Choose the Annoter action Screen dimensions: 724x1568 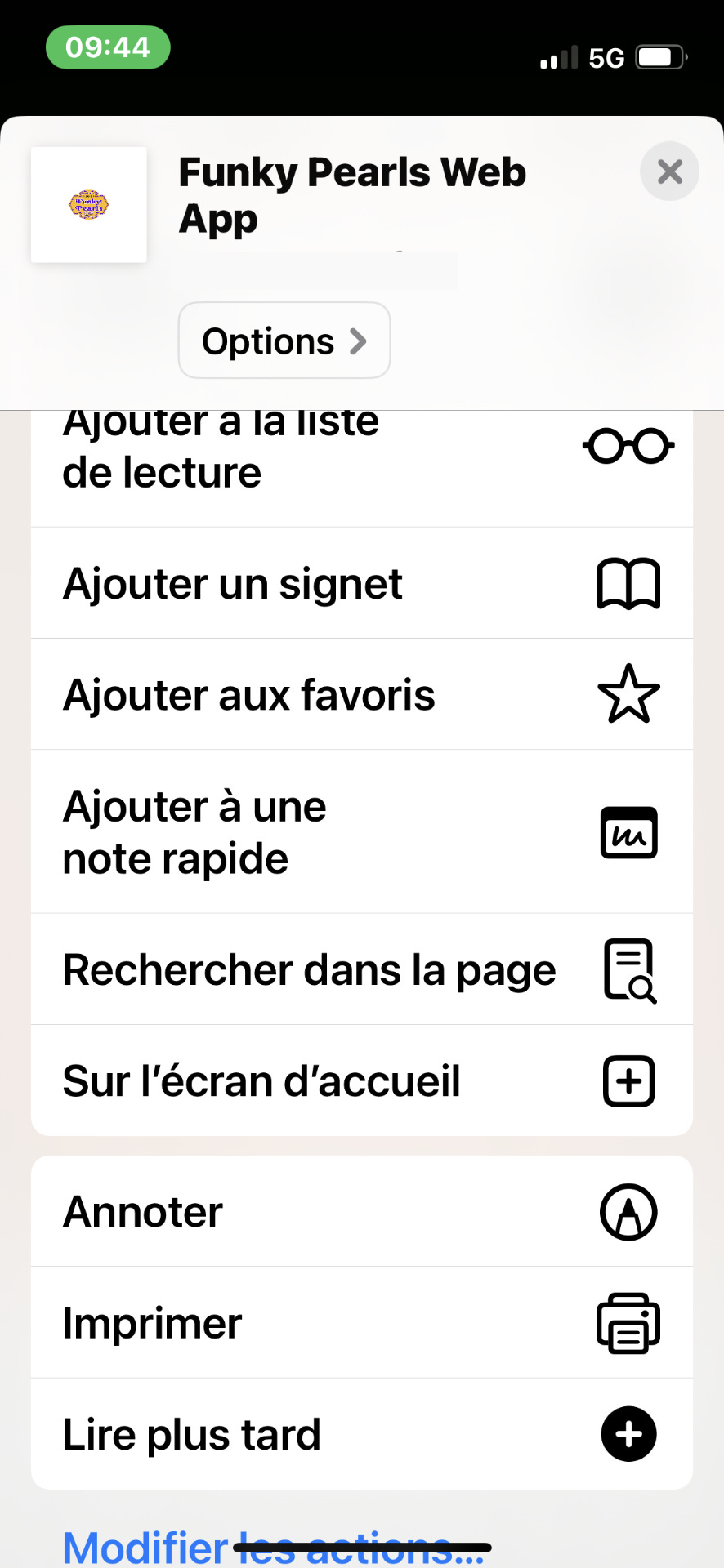point(361,1211)
